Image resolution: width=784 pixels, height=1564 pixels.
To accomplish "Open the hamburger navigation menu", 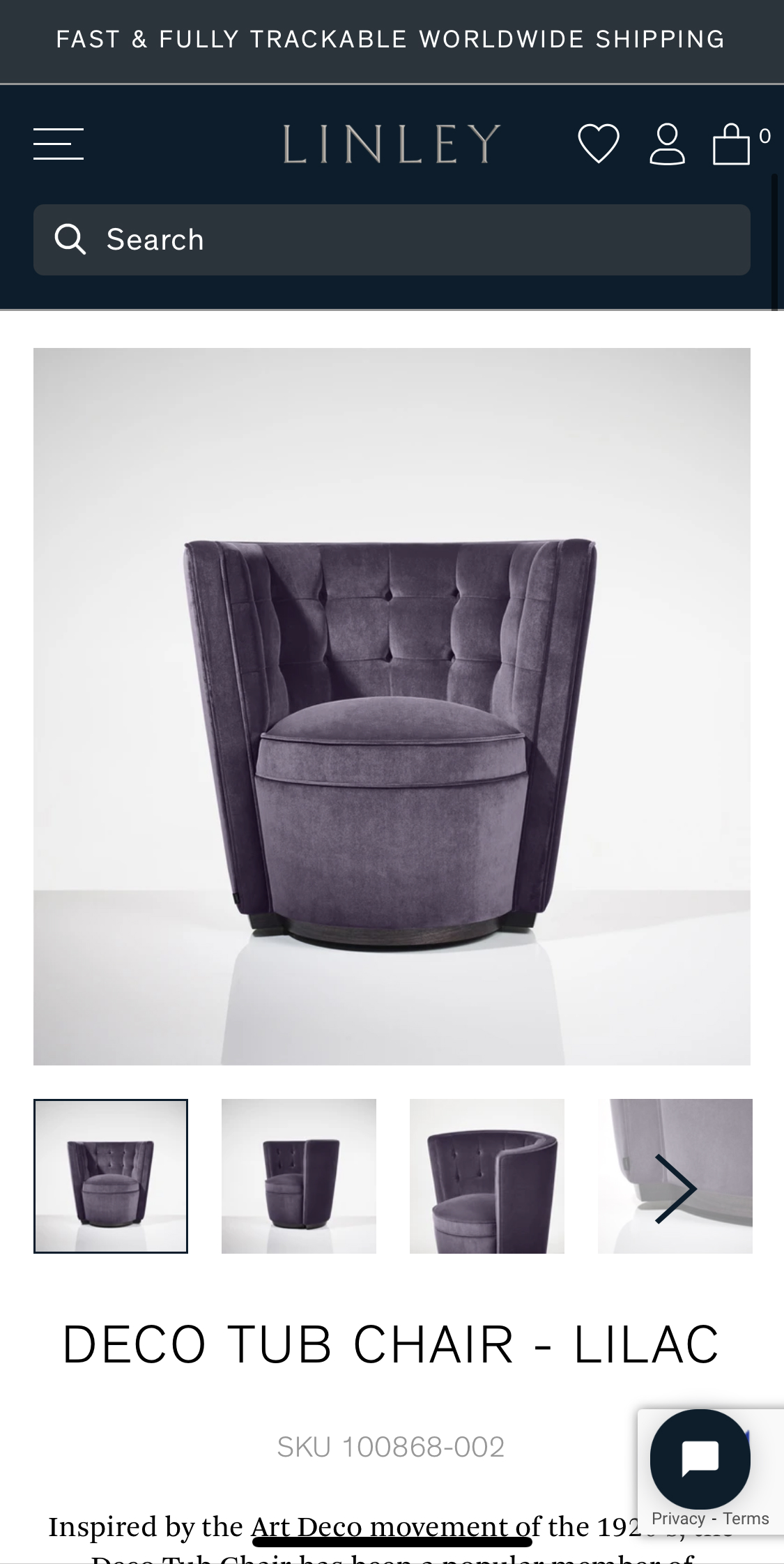I will click(59, 144).
